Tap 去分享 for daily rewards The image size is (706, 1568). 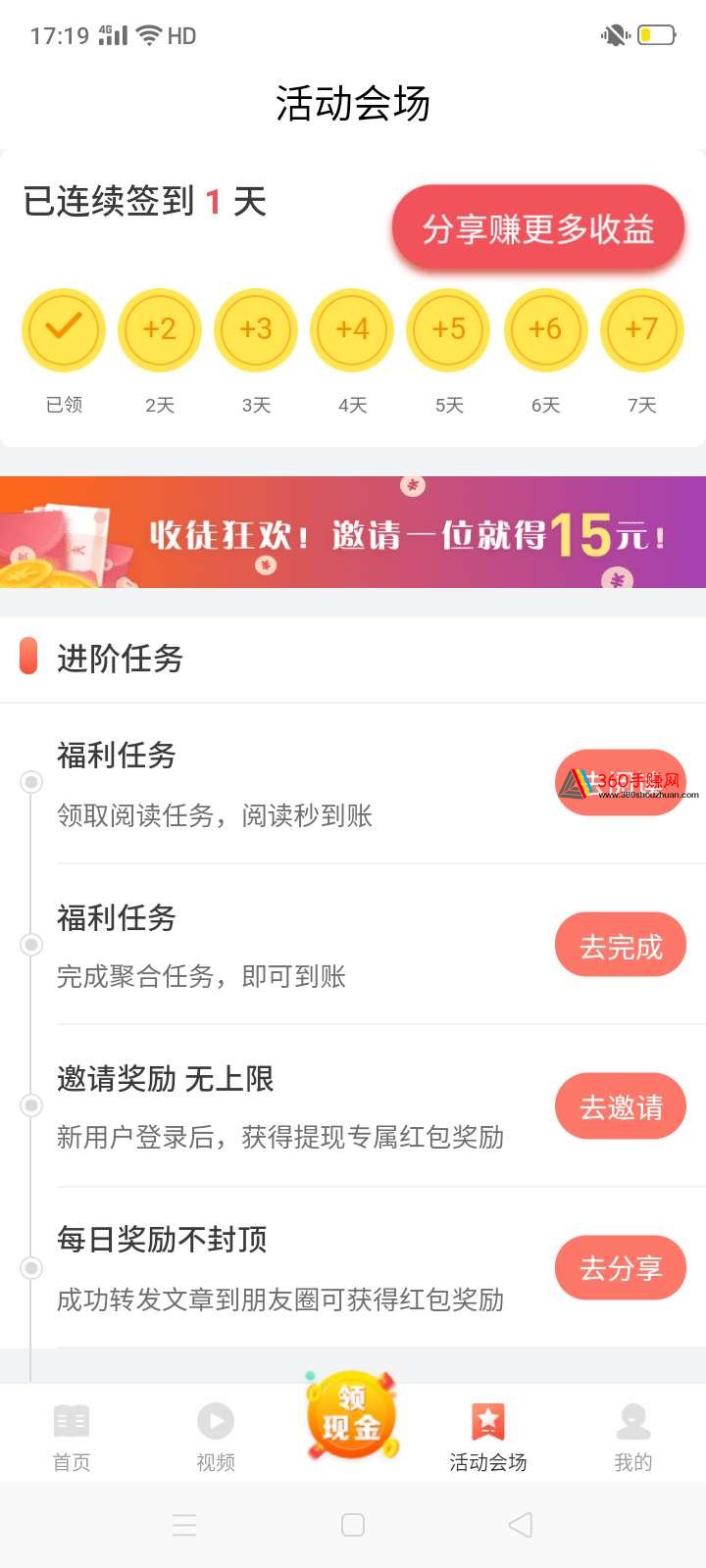(621, 1268)
